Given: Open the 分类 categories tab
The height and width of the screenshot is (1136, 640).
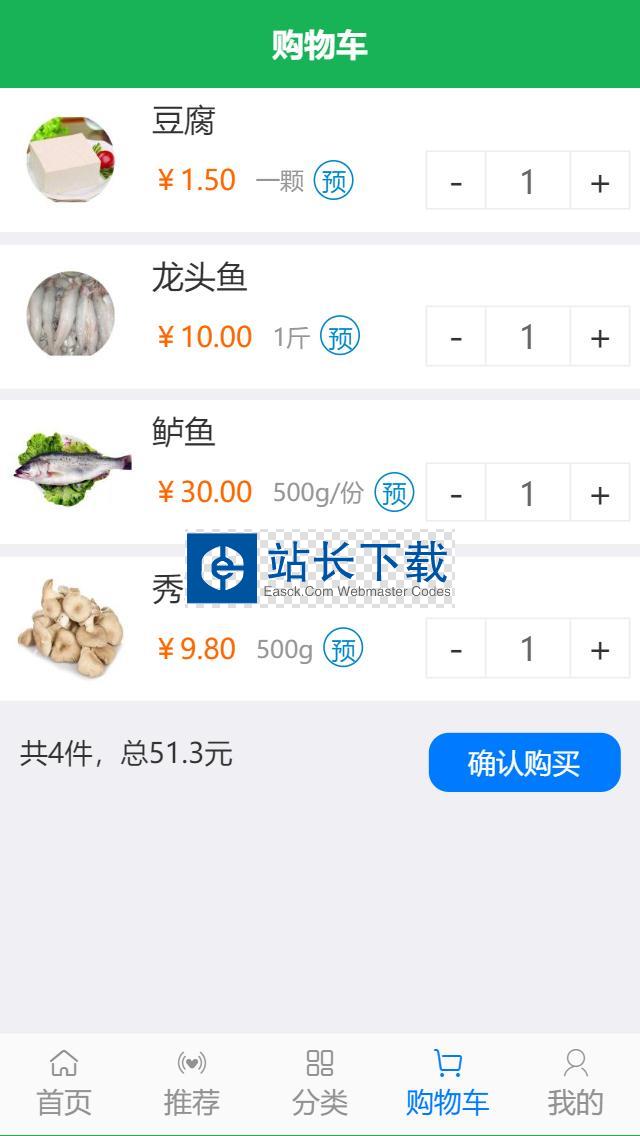Looking at the screenshot, I should point(320,1084).
